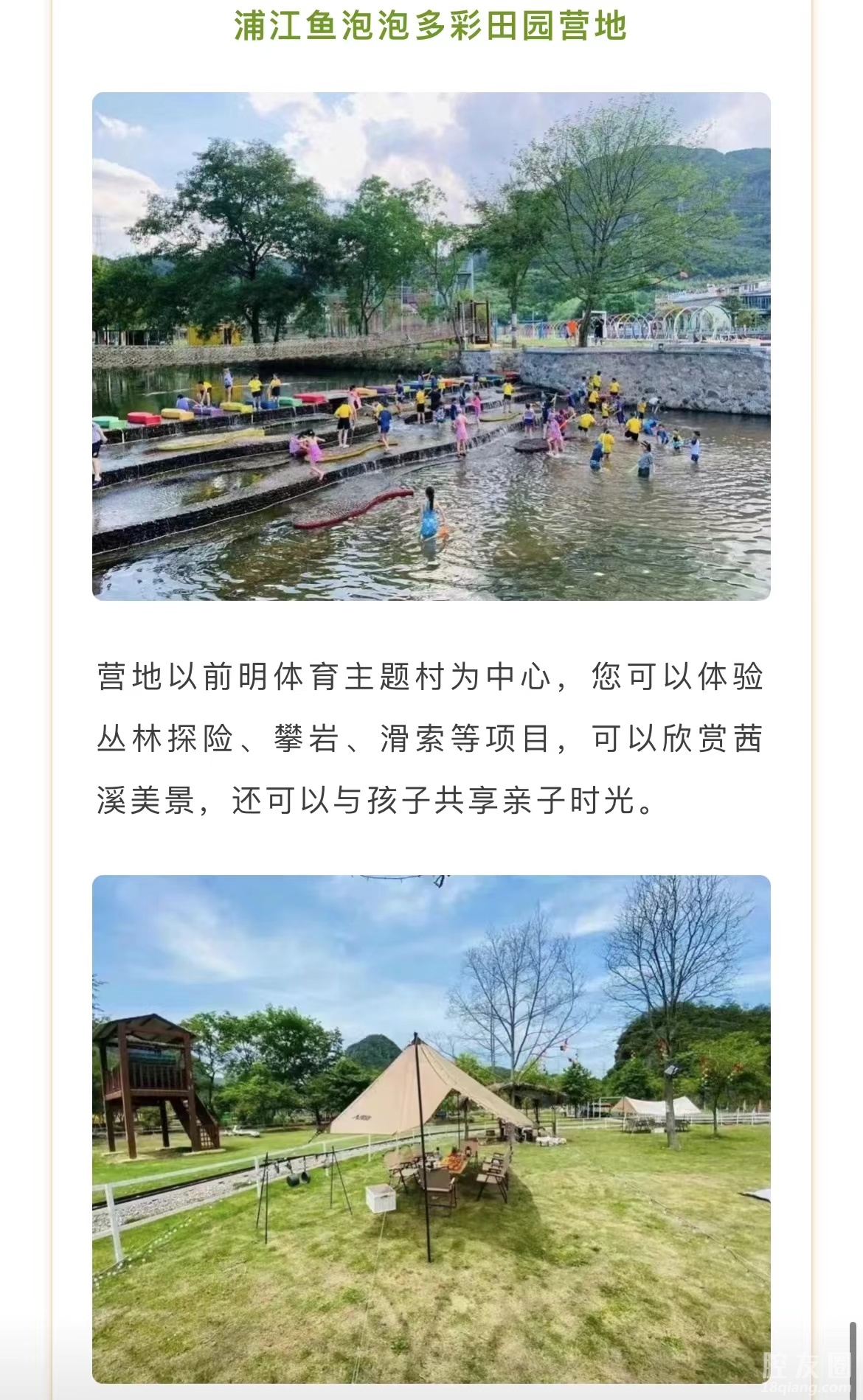Enlarge the photo of the tent on the lawn
This screenshot has width=863, height=1400.
click(x=431, y=1128)
